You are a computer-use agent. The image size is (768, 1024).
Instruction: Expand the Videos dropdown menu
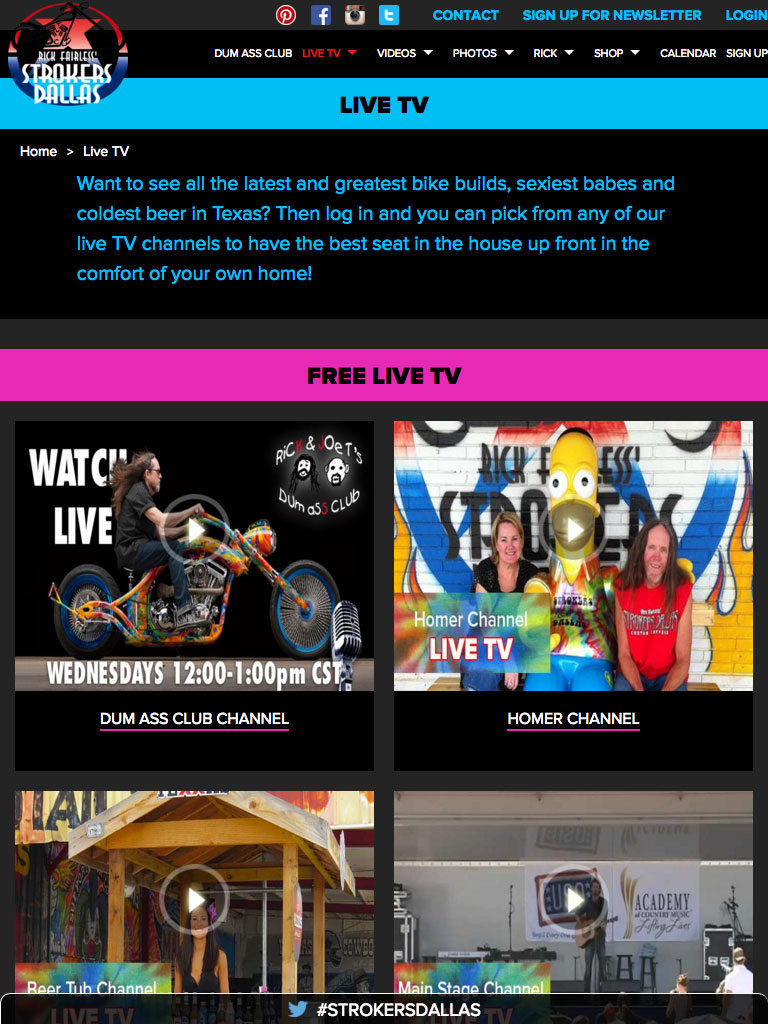click(x=404, y=53)
